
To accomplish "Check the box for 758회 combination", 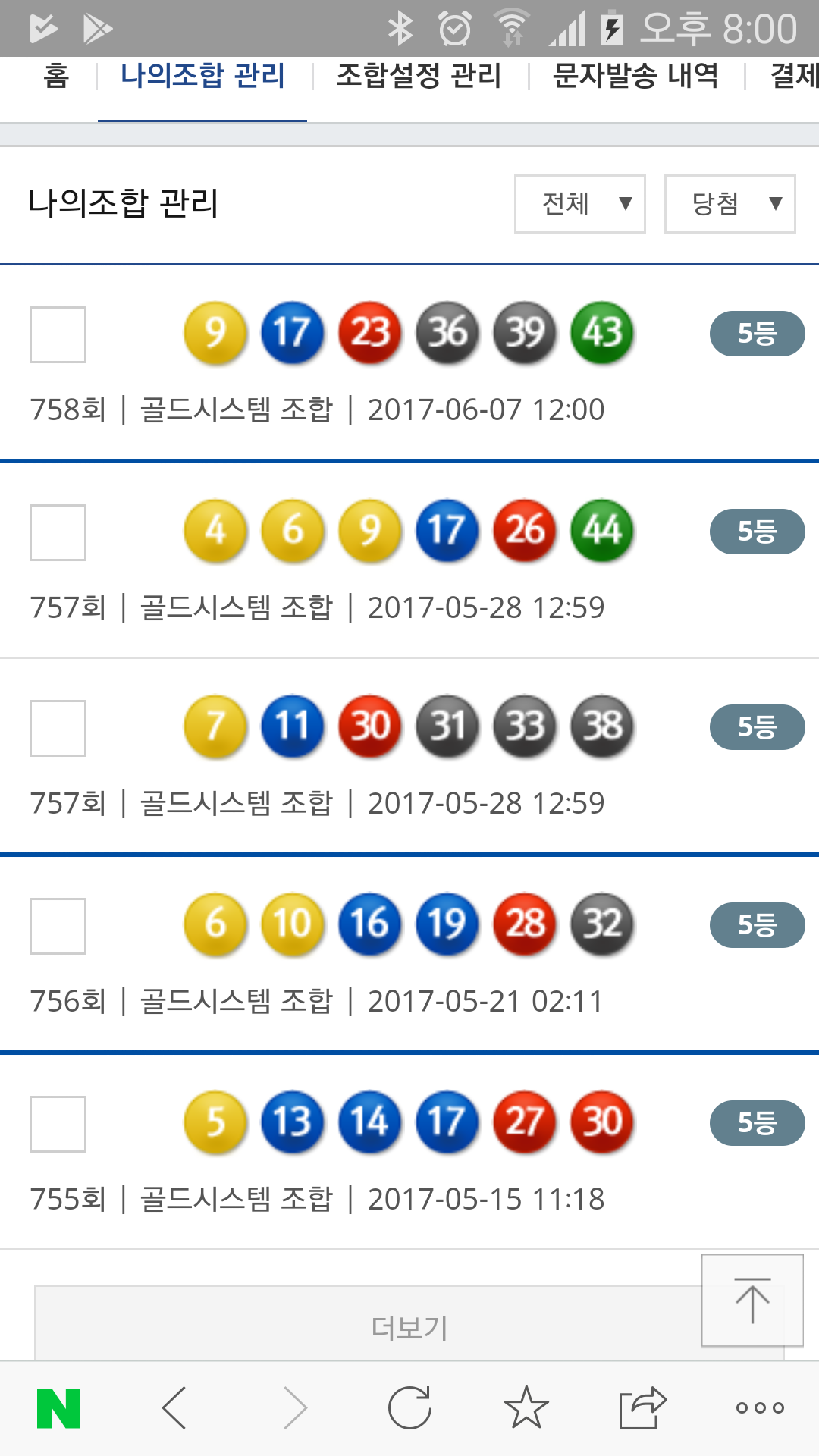I will (58, 334).
